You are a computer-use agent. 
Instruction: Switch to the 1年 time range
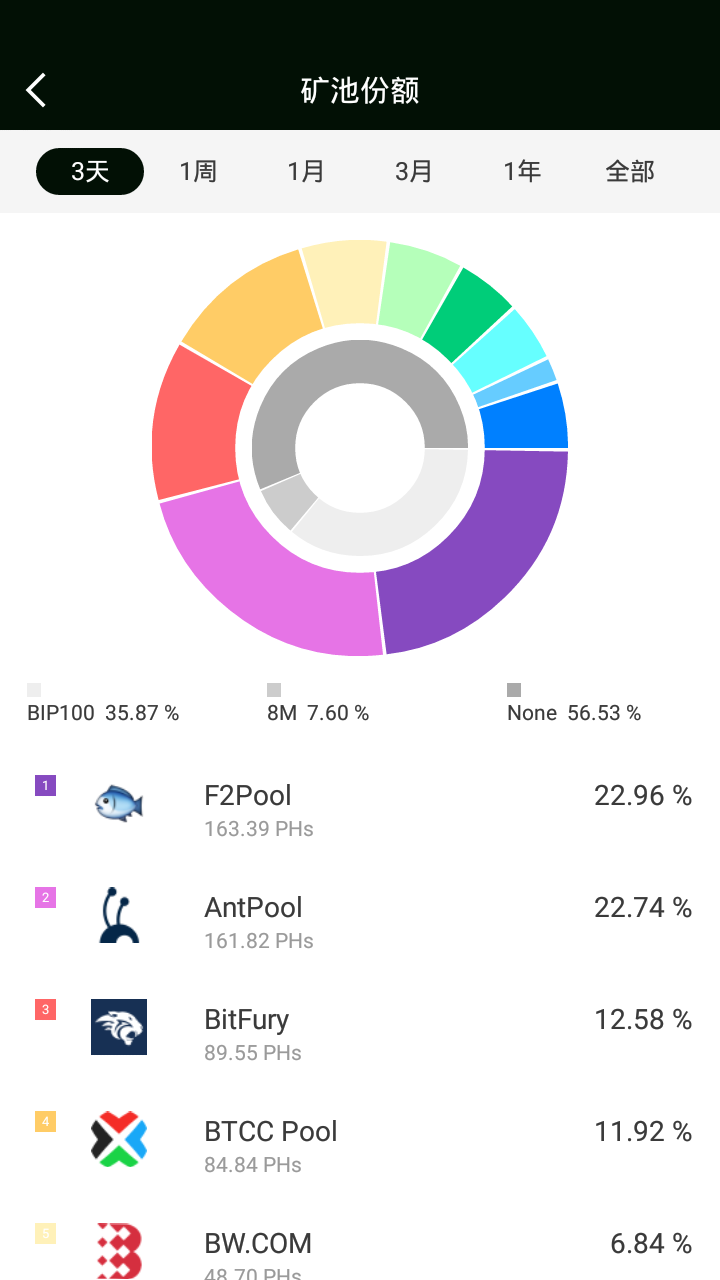pyautogui.click(x=522, y=171)
